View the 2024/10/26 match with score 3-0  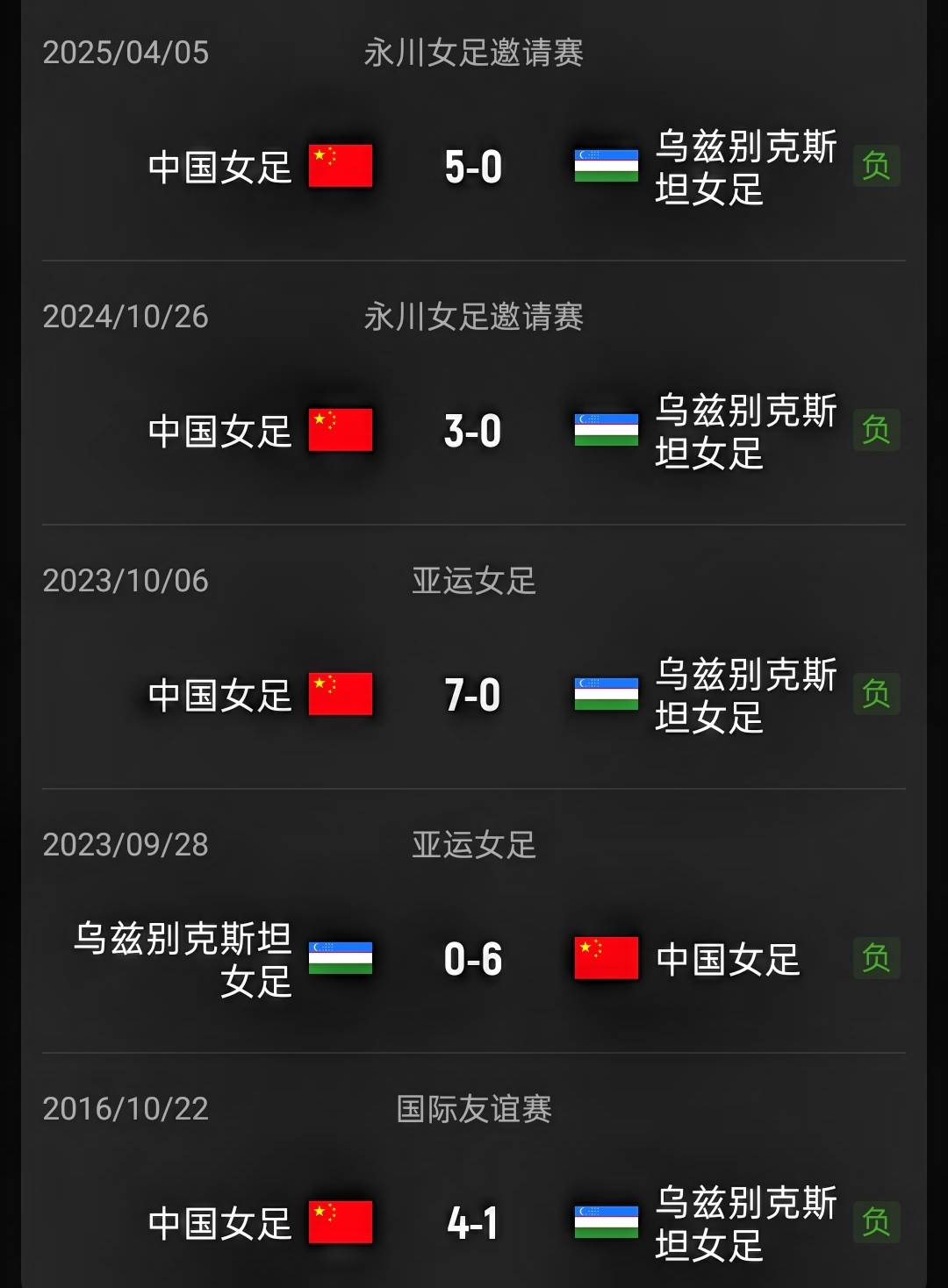(473, 431)
